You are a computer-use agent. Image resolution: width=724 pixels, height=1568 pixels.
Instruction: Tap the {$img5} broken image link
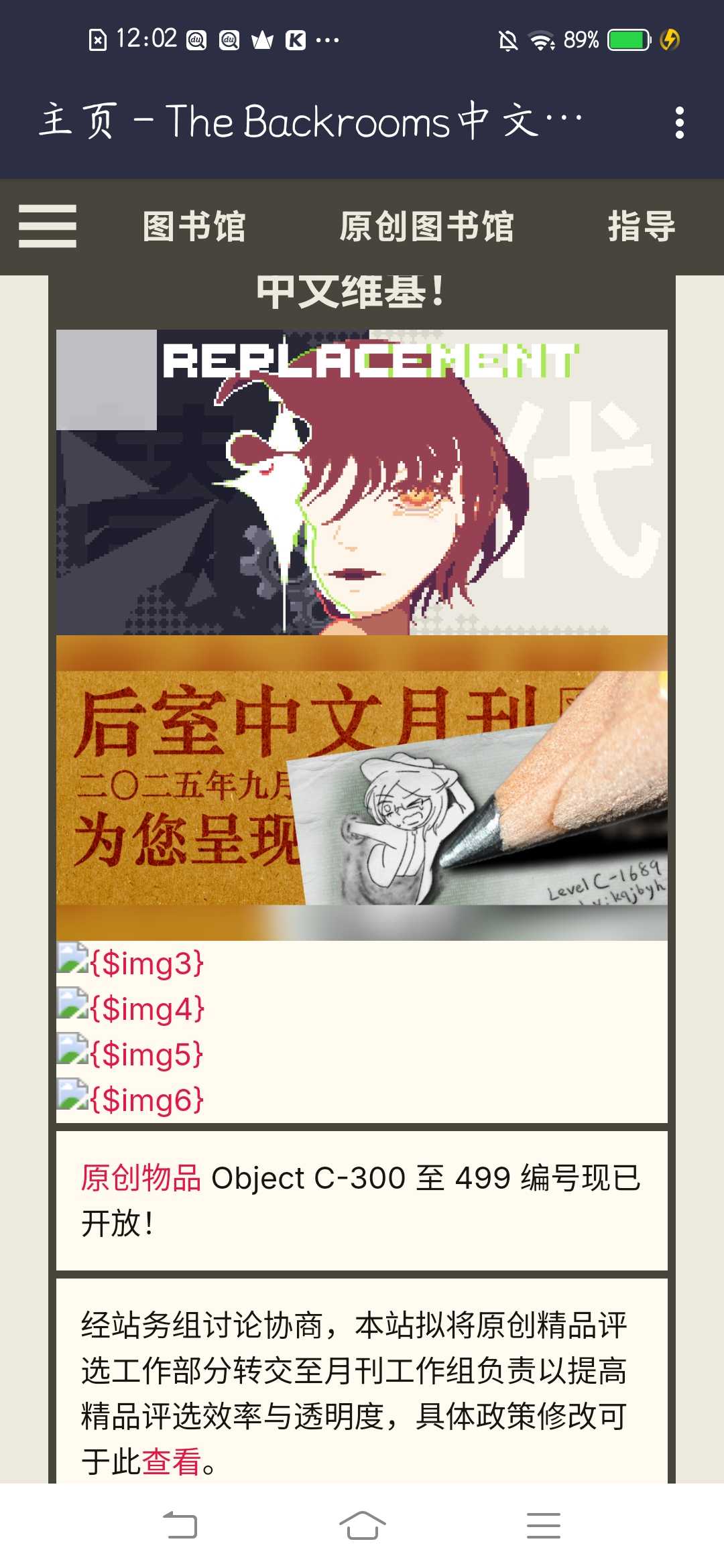pyautogui.click(x=146, y=1054)
